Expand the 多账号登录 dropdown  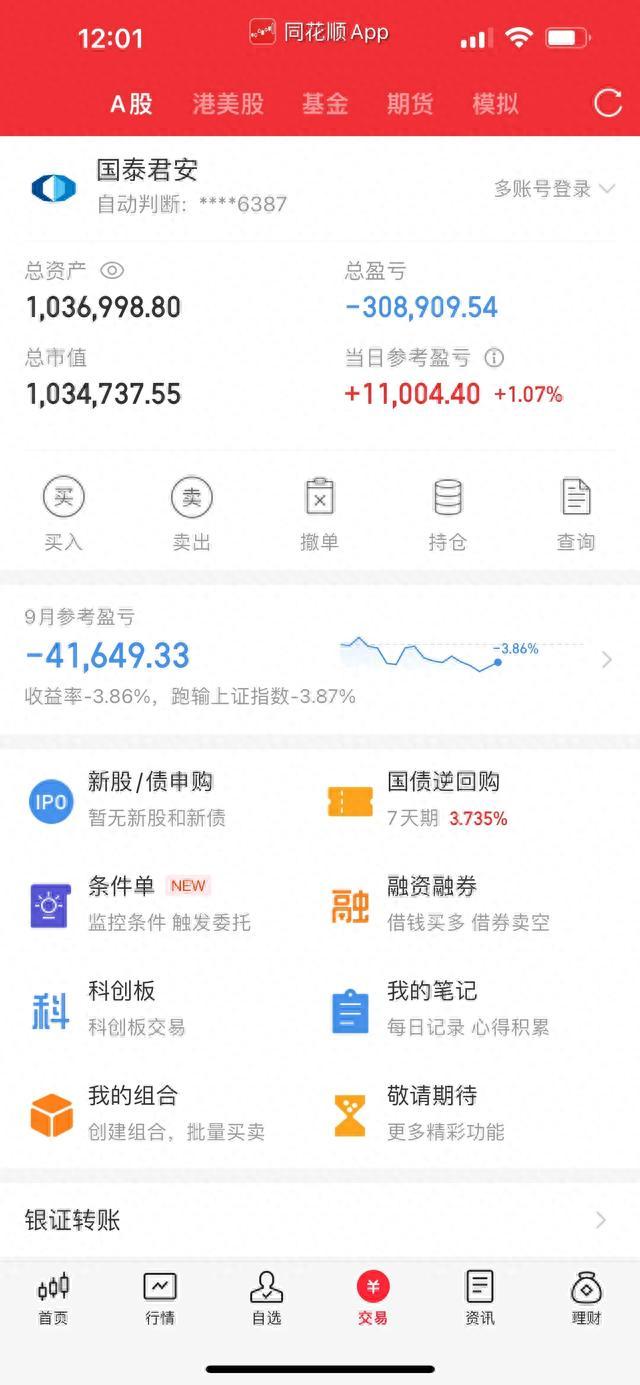(x=554, y=188)
